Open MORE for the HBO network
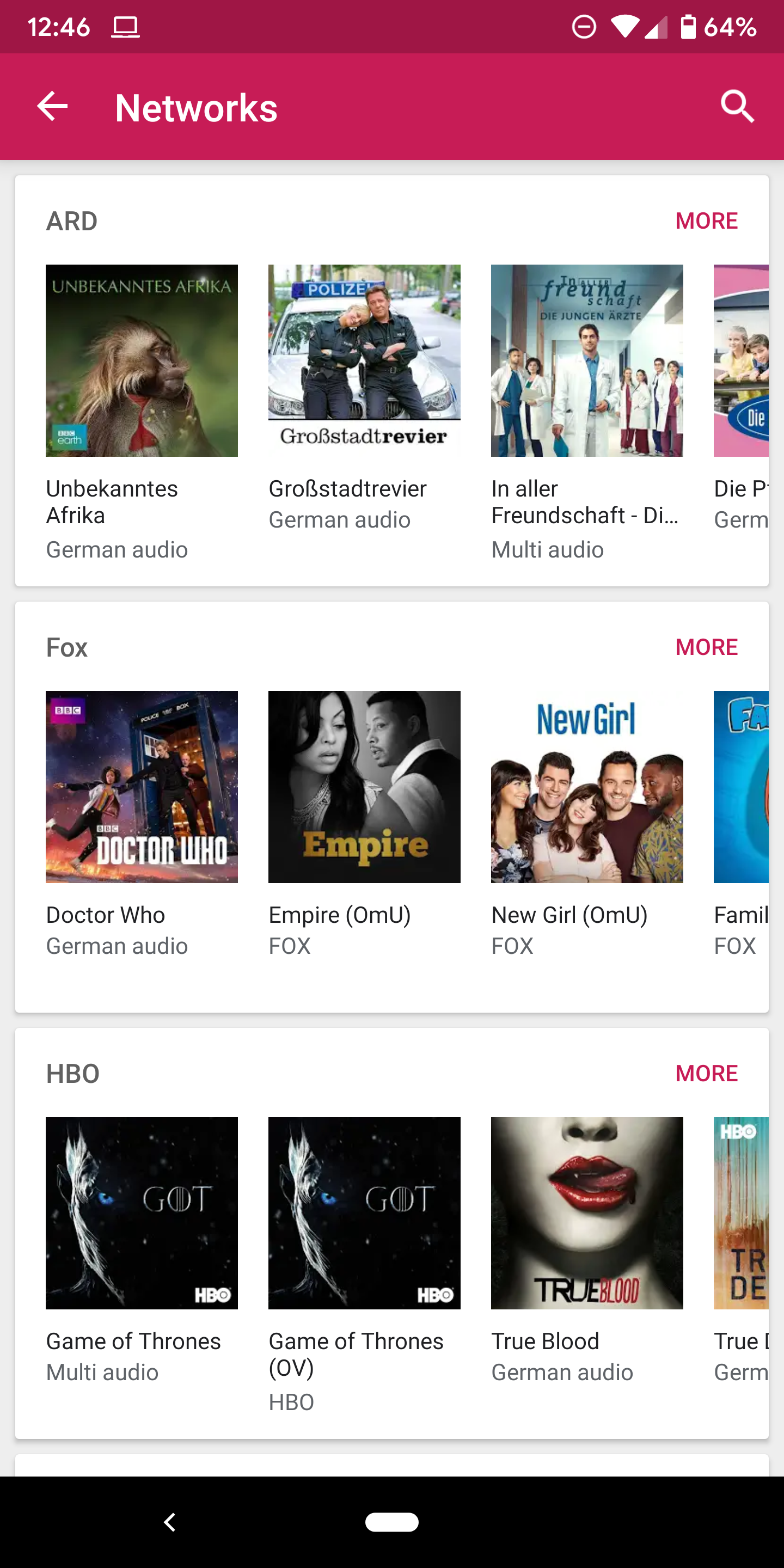This screenshot has height=1568, width=784. tap(706, 1073)
